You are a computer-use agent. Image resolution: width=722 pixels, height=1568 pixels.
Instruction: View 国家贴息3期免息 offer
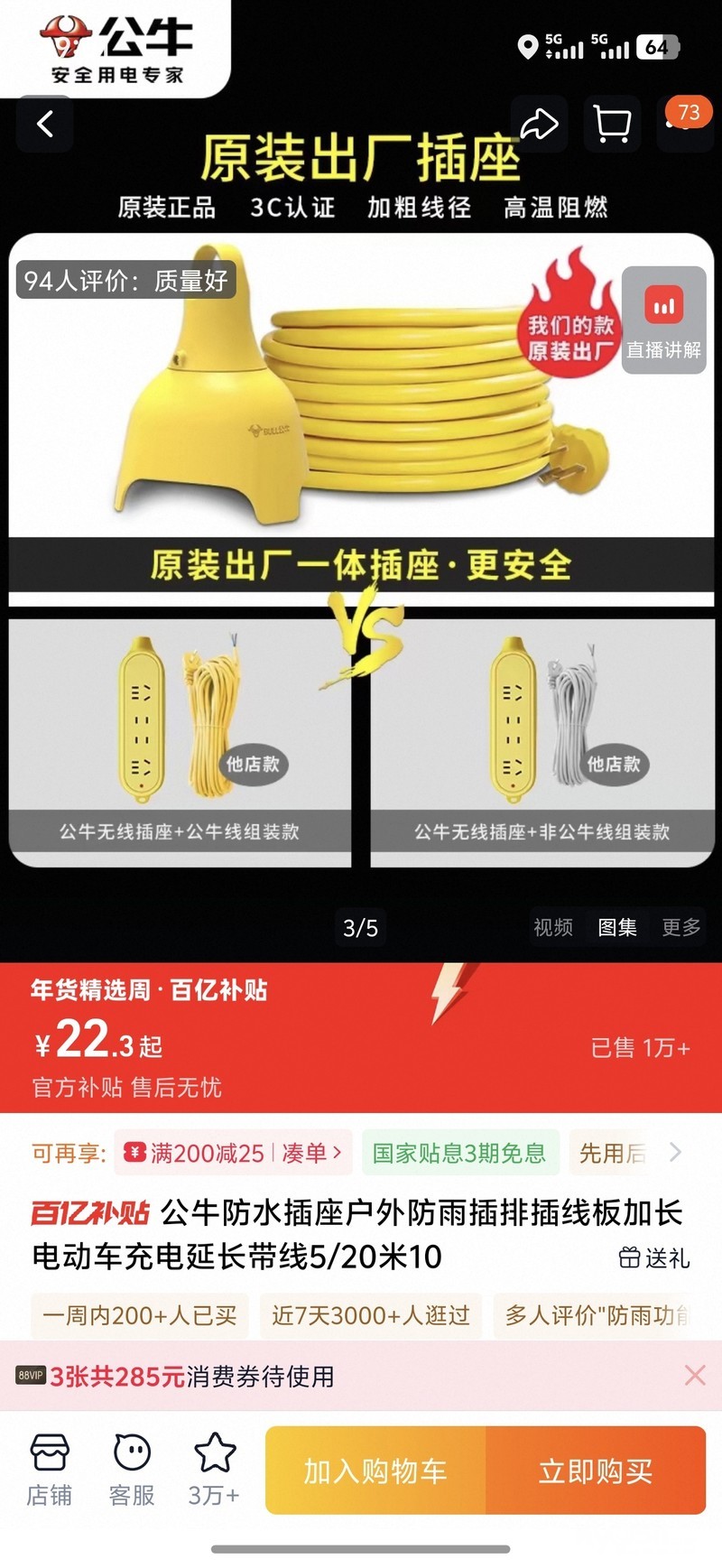pos(459,1153)
